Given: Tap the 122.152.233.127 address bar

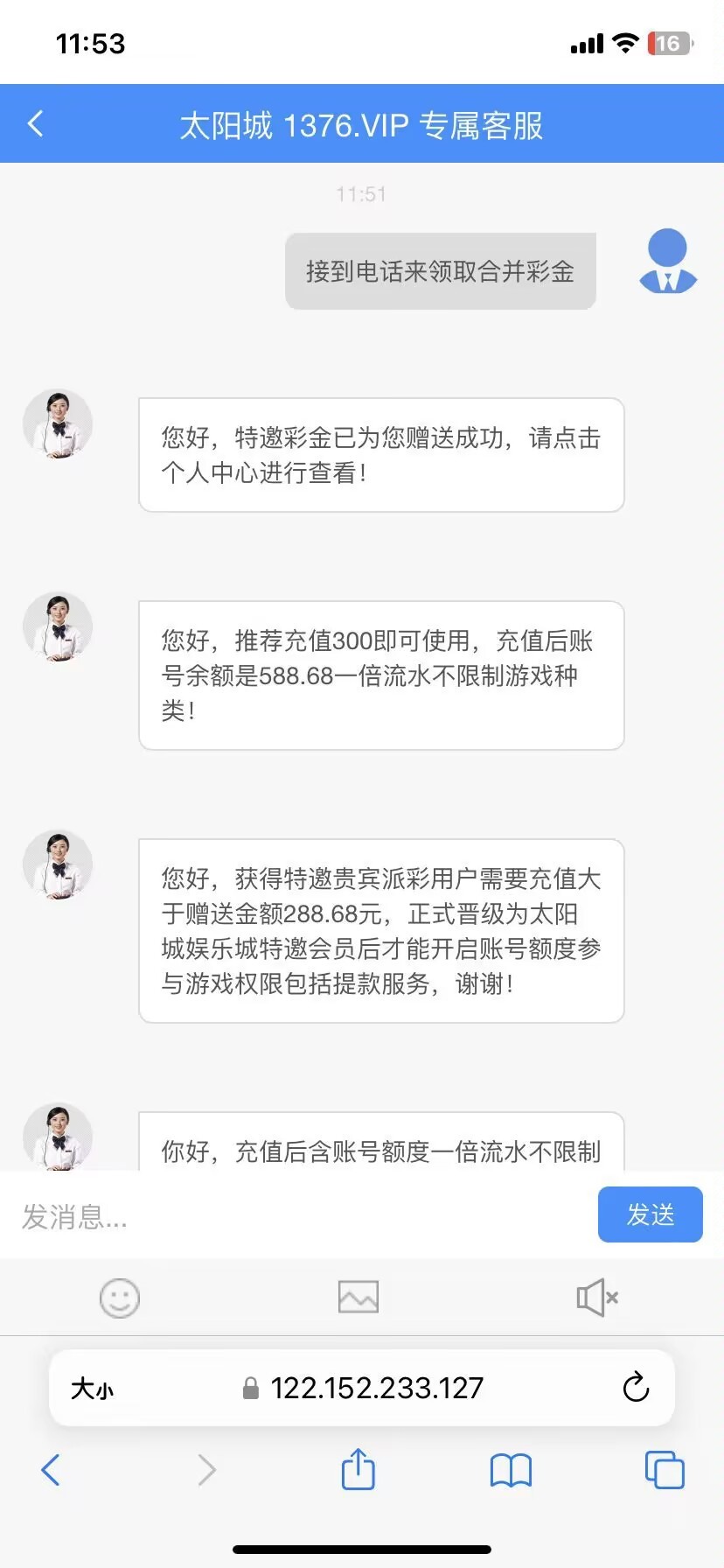Looking at the screenshot, I should [x=363, y=1388].
